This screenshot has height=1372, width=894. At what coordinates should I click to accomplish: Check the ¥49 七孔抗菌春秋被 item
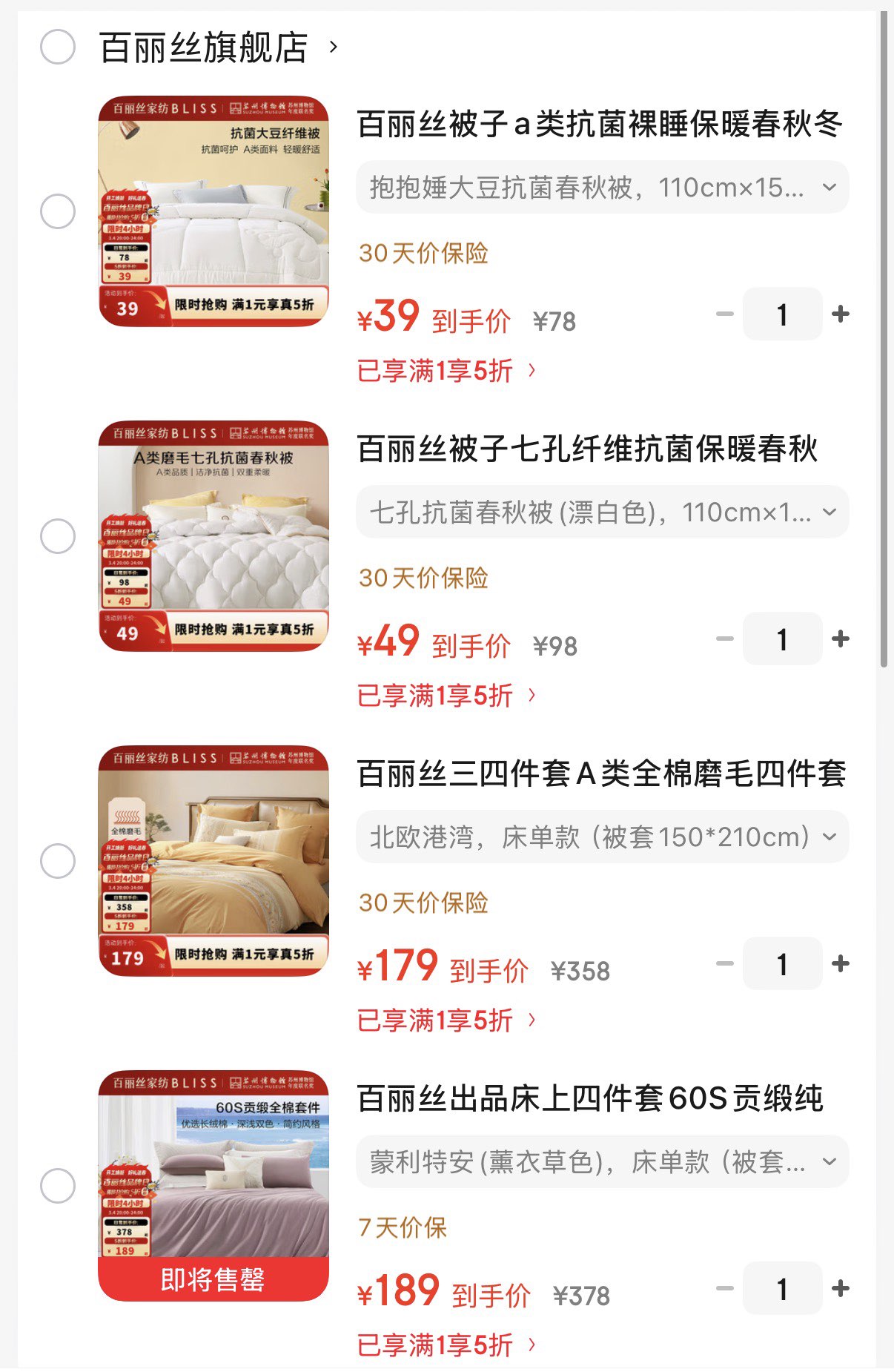57,536
